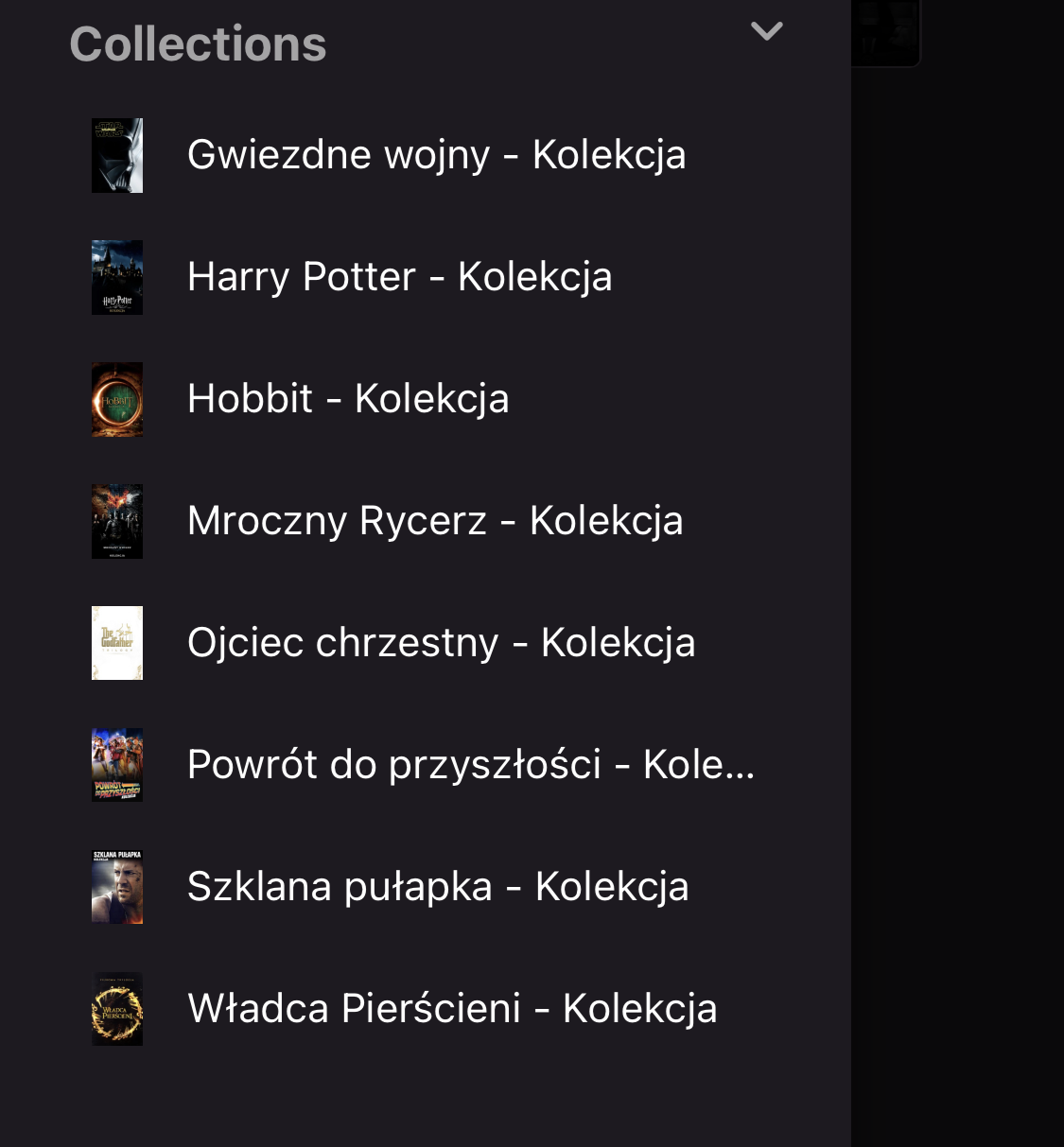The width and height of the screenshot is (1064, 1147).
Task: Select Szklana pułapka - Kolekcja row
Action: 438,887
